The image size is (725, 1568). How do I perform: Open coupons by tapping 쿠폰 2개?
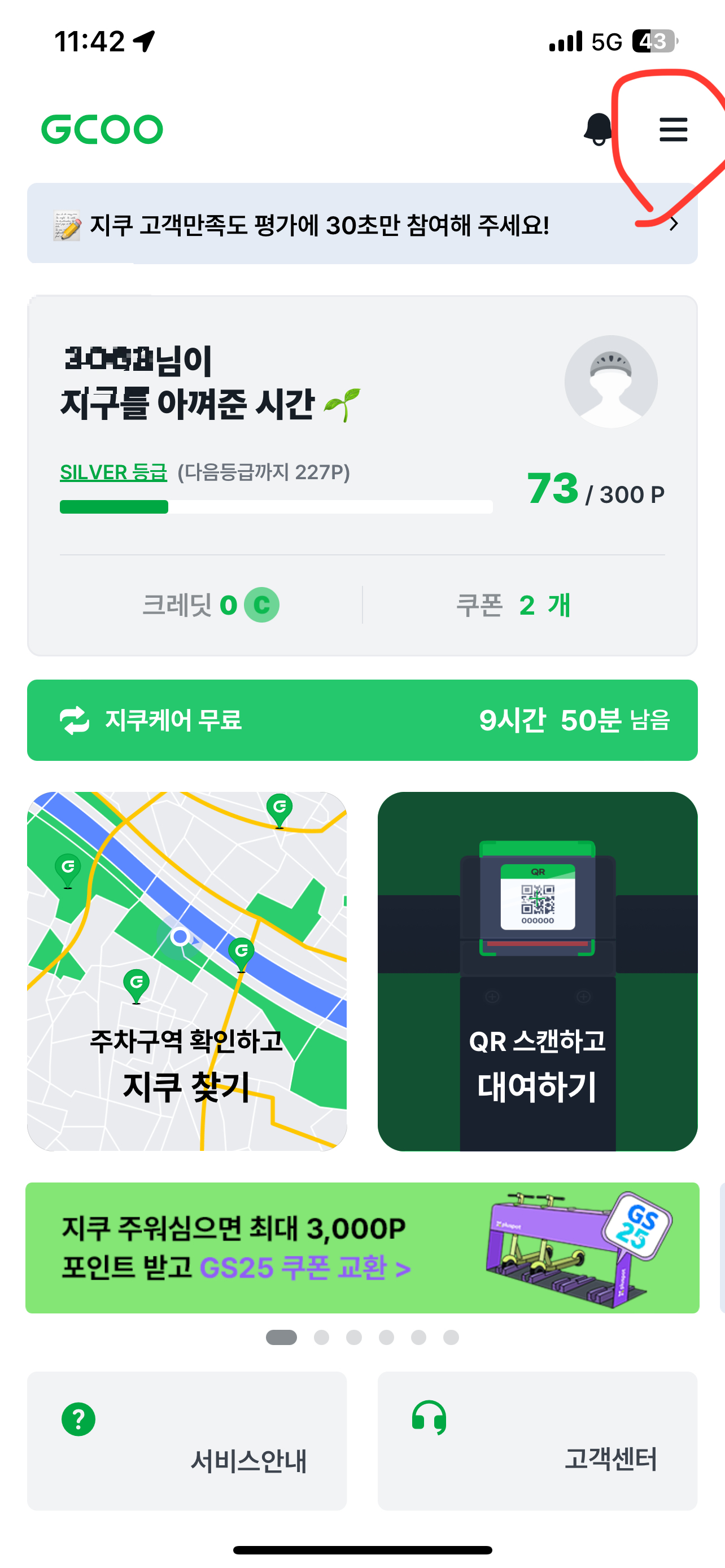pyautogui.click(x=513, y=605)
